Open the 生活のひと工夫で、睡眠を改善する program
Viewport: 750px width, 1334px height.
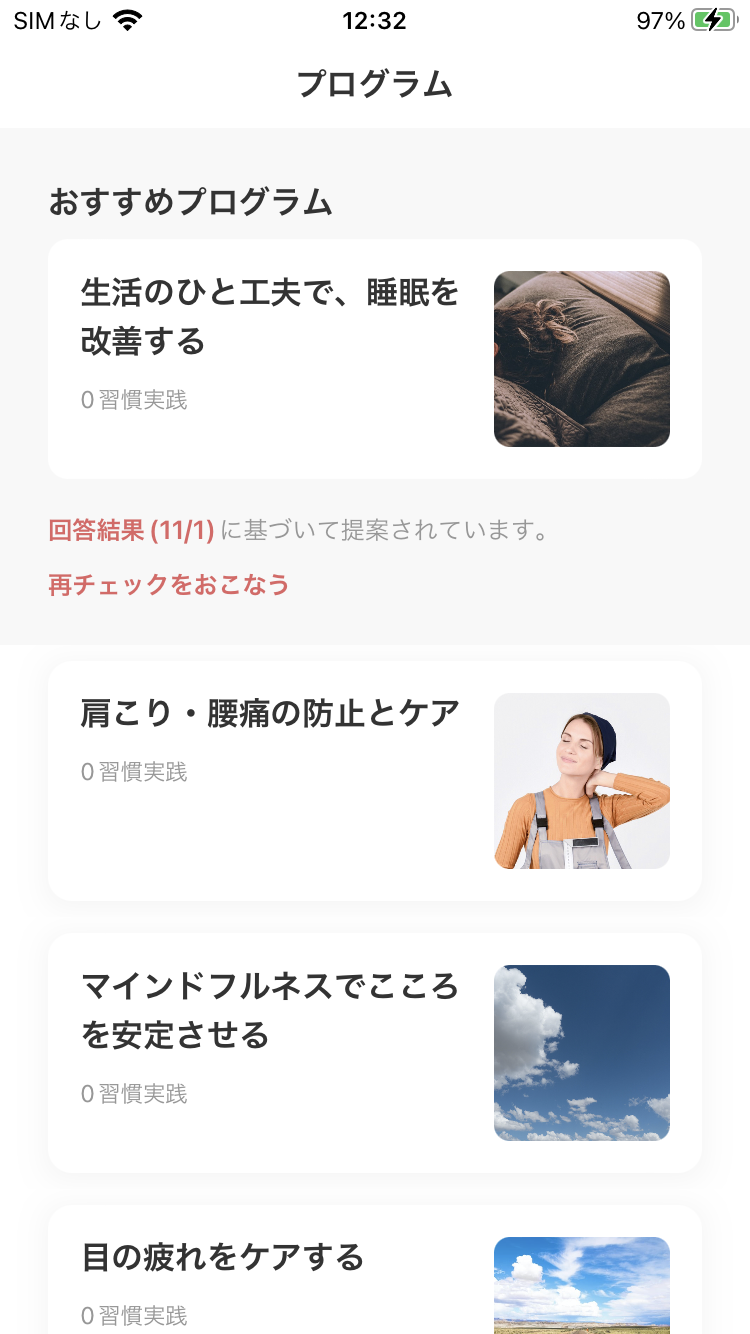374,358
